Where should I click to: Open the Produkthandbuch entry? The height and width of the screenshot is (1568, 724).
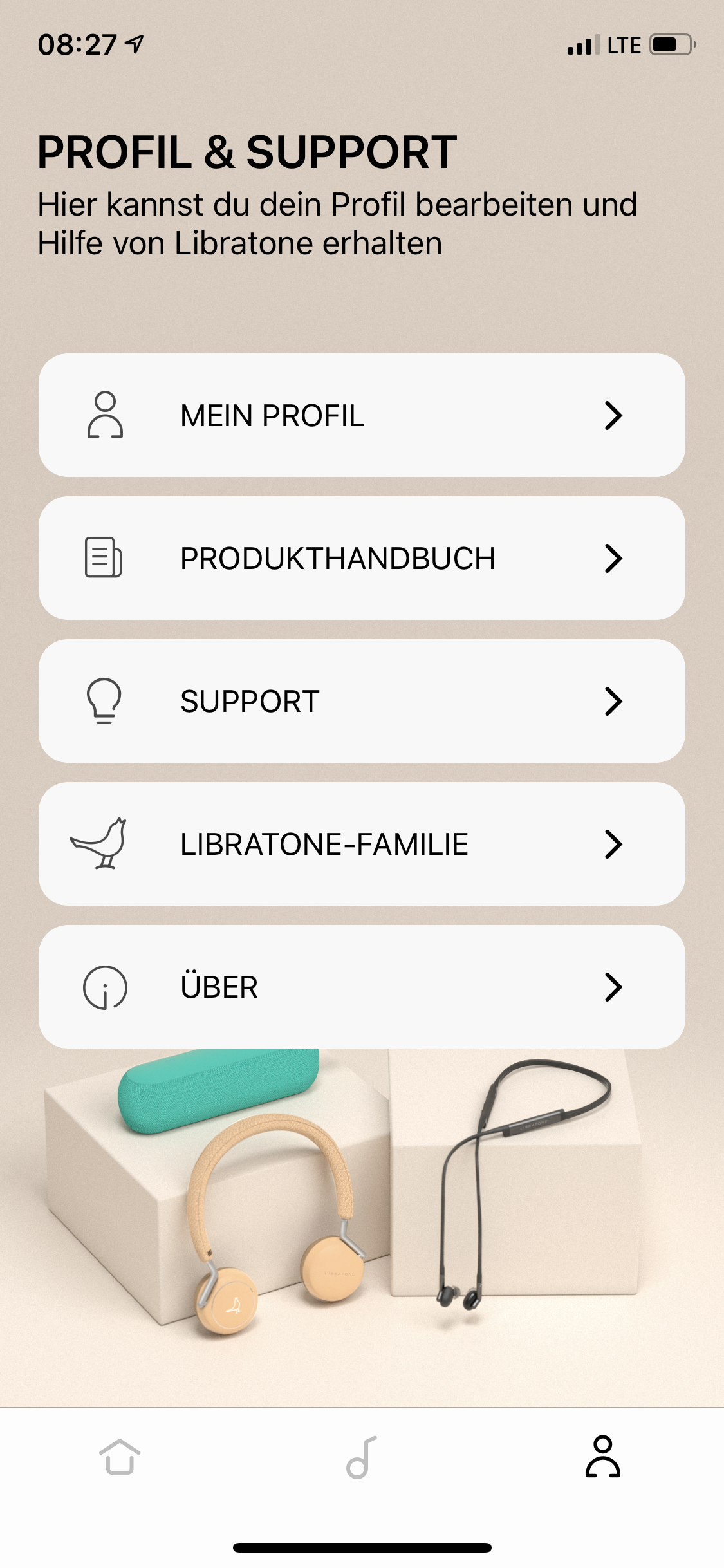click(362, 558)
